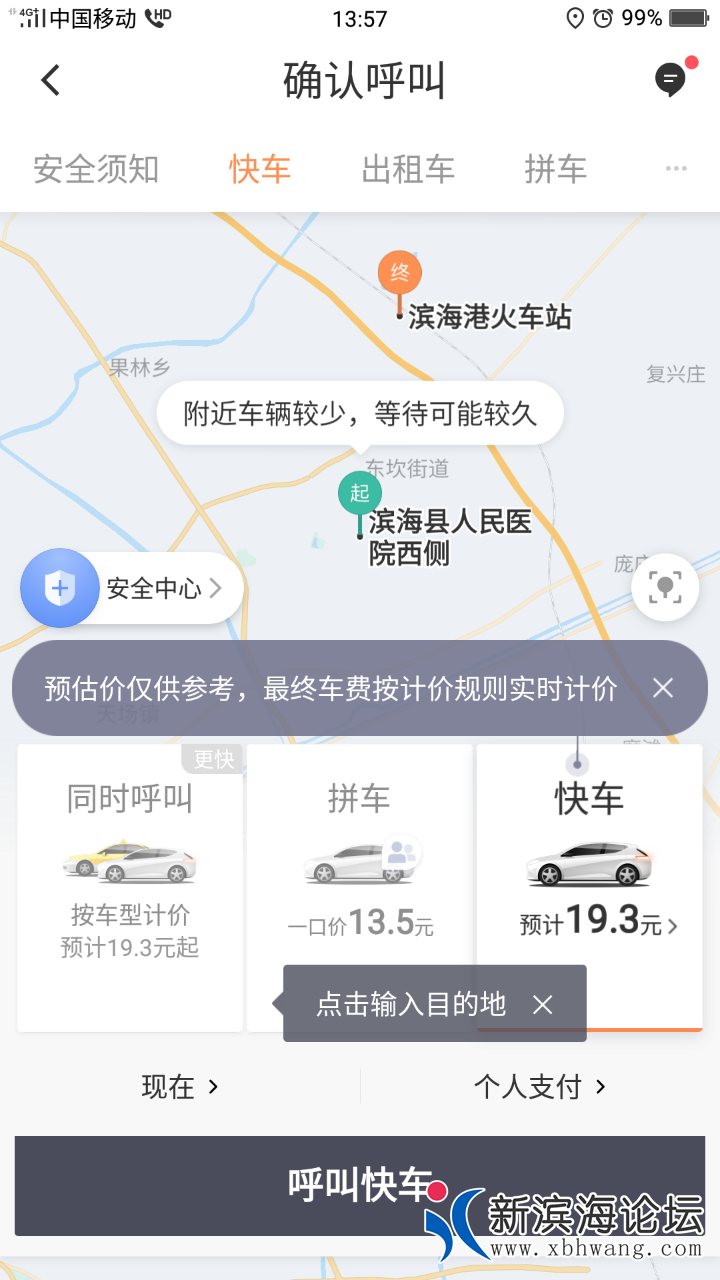Close the 点击输入目的地 tooltip
This screenshot has width=720, height=1280.
point(542,1004)
